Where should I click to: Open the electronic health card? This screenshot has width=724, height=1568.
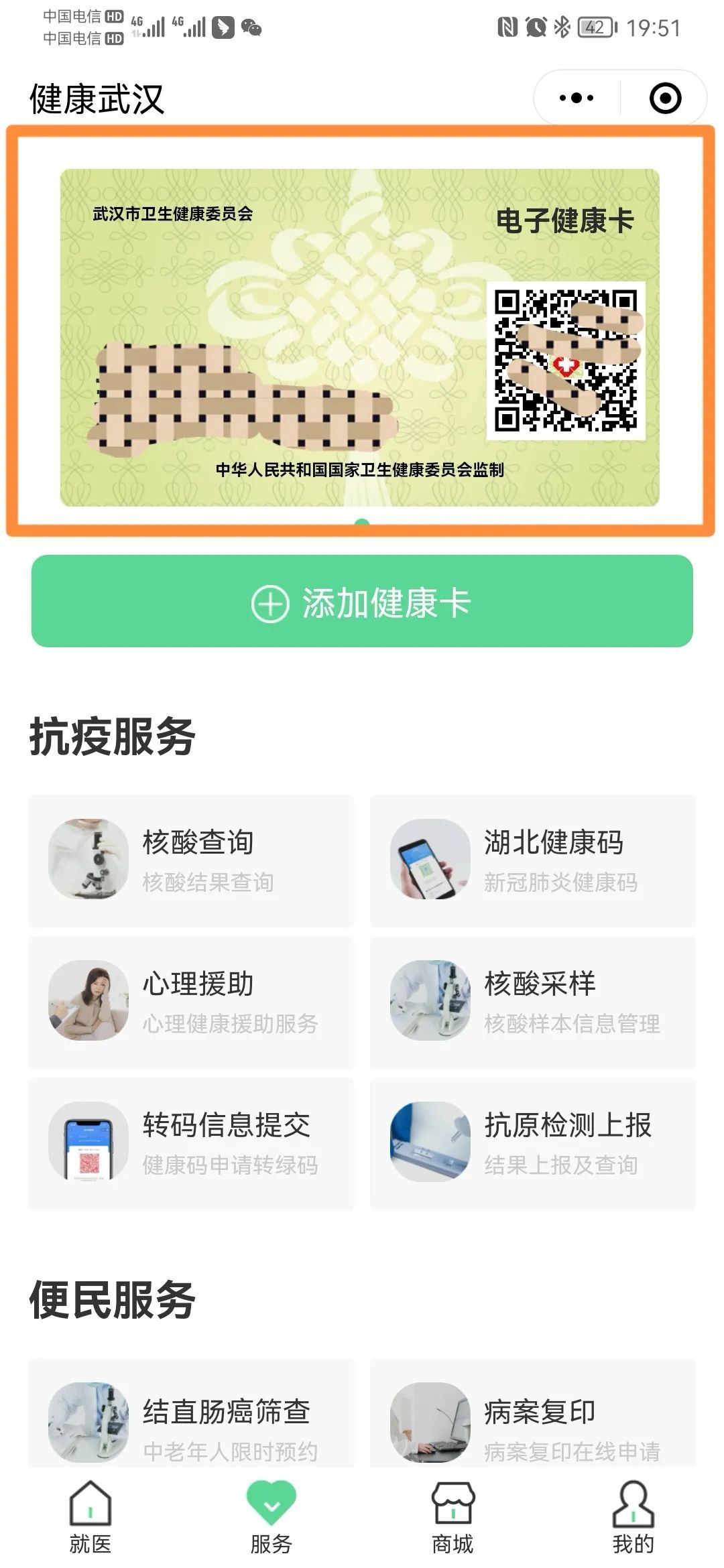(x=360, y=337)
